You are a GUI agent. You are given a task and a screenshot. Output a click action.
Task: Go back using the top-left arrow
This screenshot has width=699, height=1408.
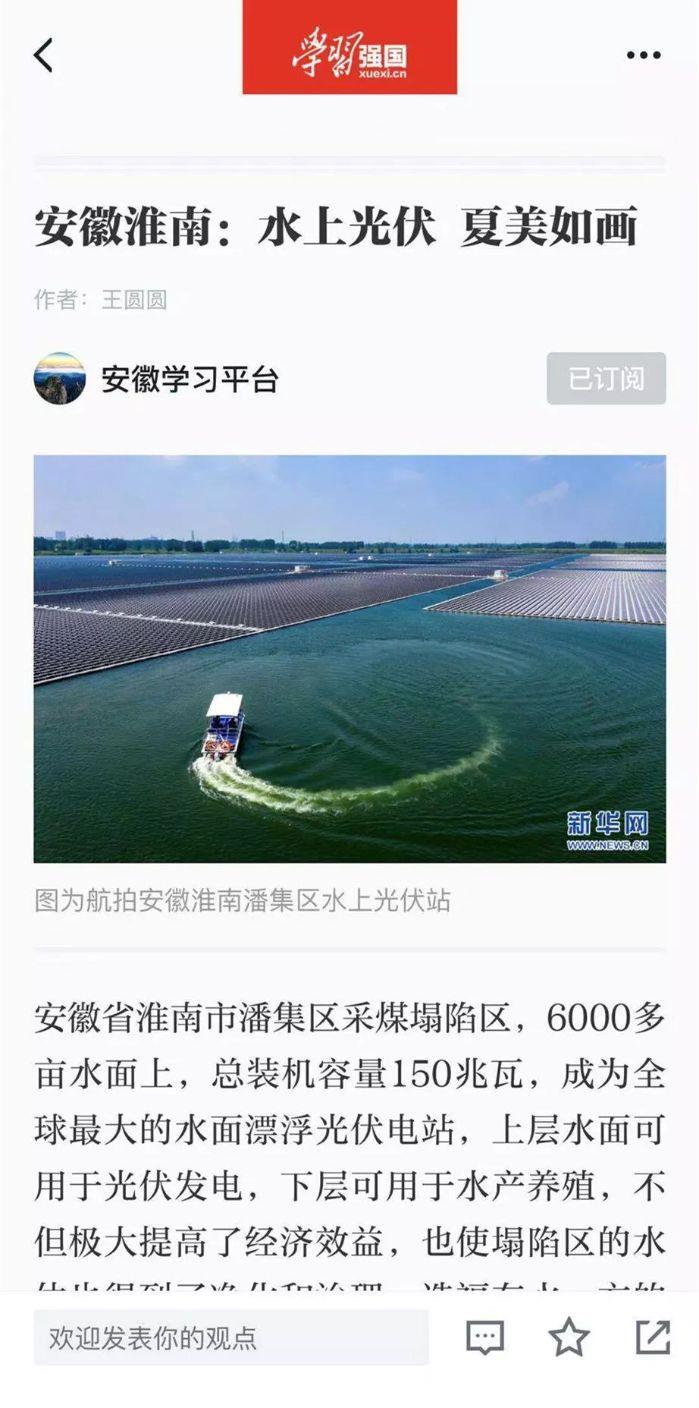[43, 55]
